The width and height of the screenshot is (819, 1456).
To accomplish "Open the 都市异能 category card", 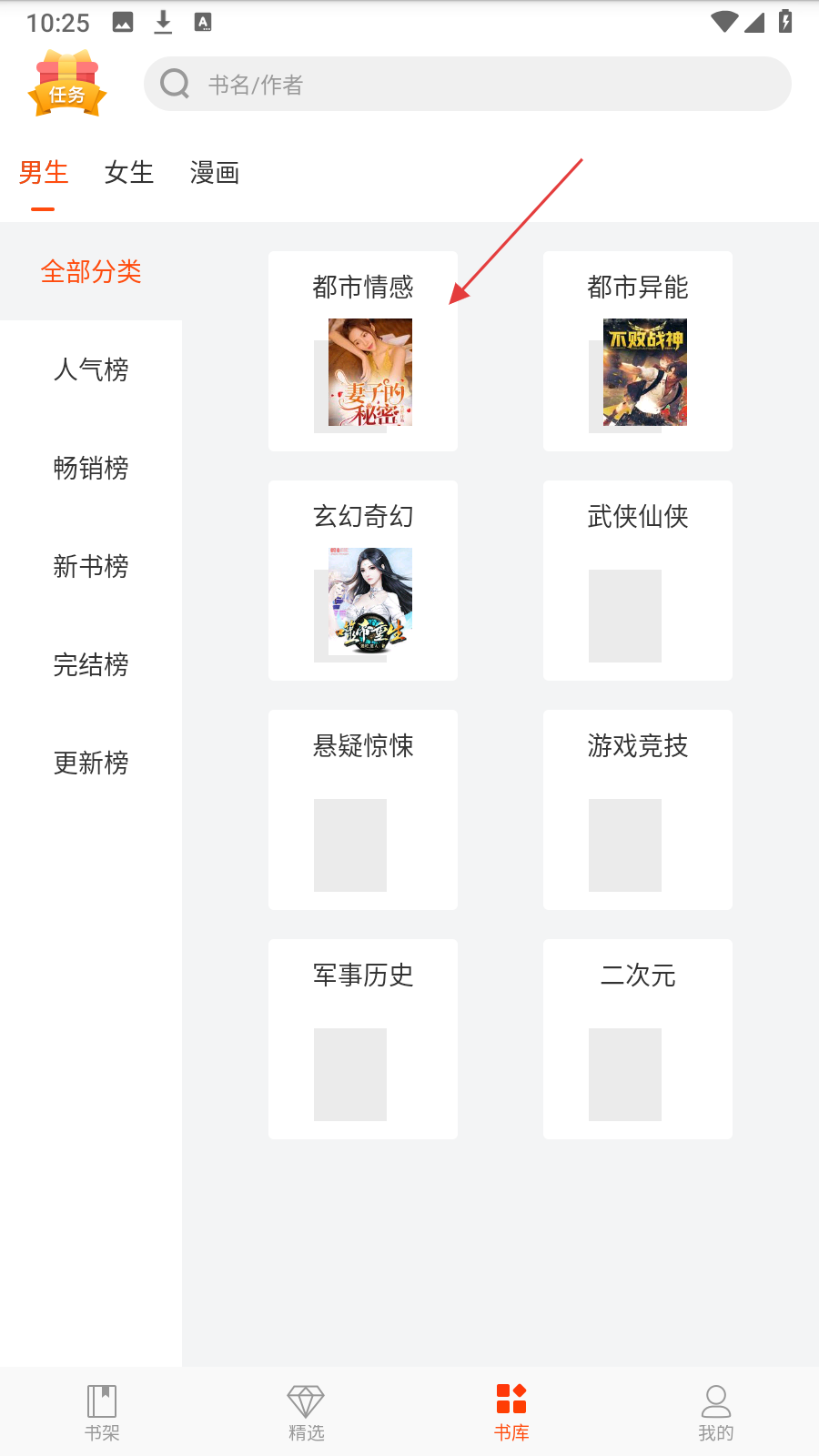I will [637, 351].
